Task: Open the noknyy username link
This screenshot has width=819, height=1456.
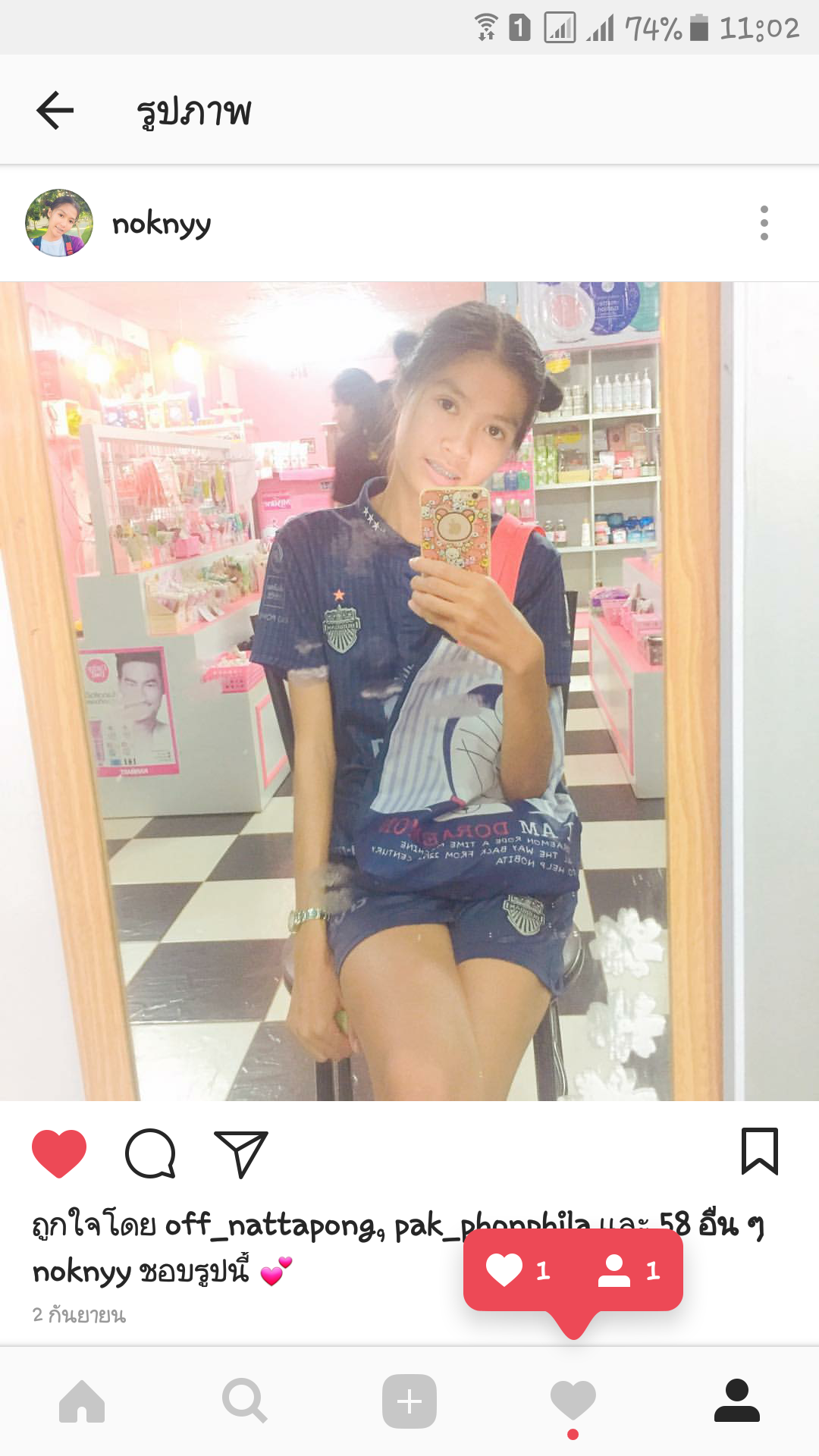Action: (162, 224)
